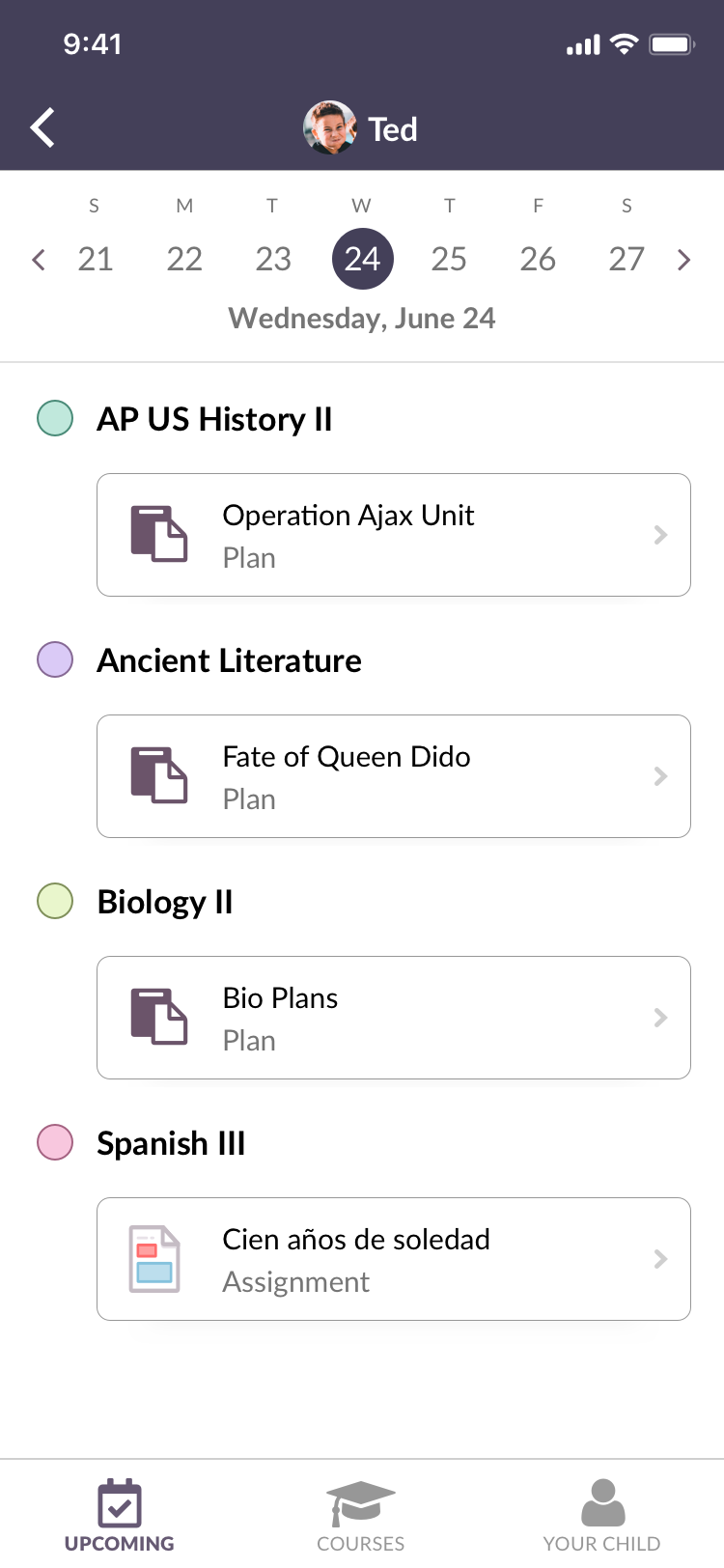The width and height of the screenshot is (724, 1568).
Task: Open the Cien años de soledad assignment
Action: (393, 1259)
